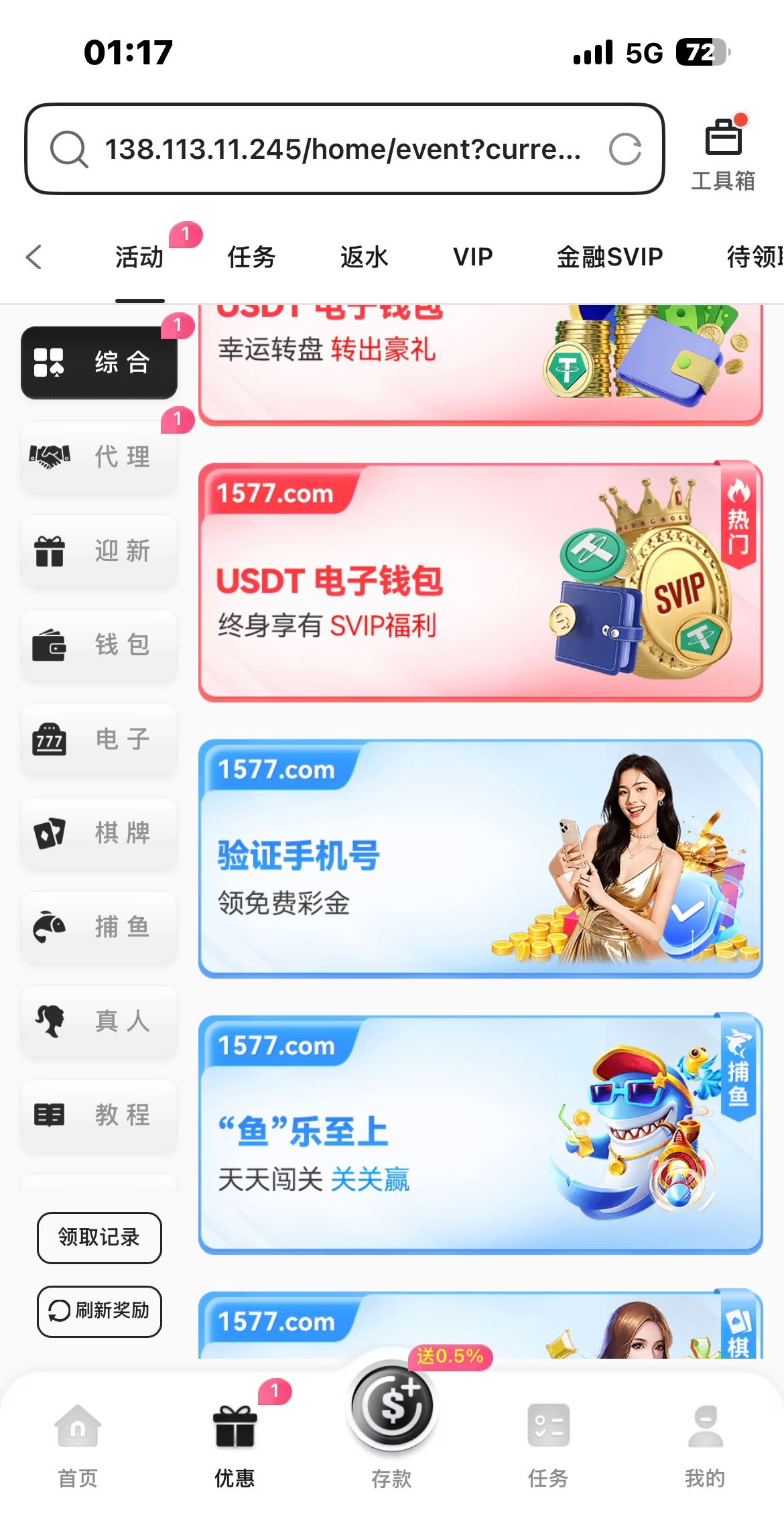
Task: Select the 代理 category
Action: 99,456
